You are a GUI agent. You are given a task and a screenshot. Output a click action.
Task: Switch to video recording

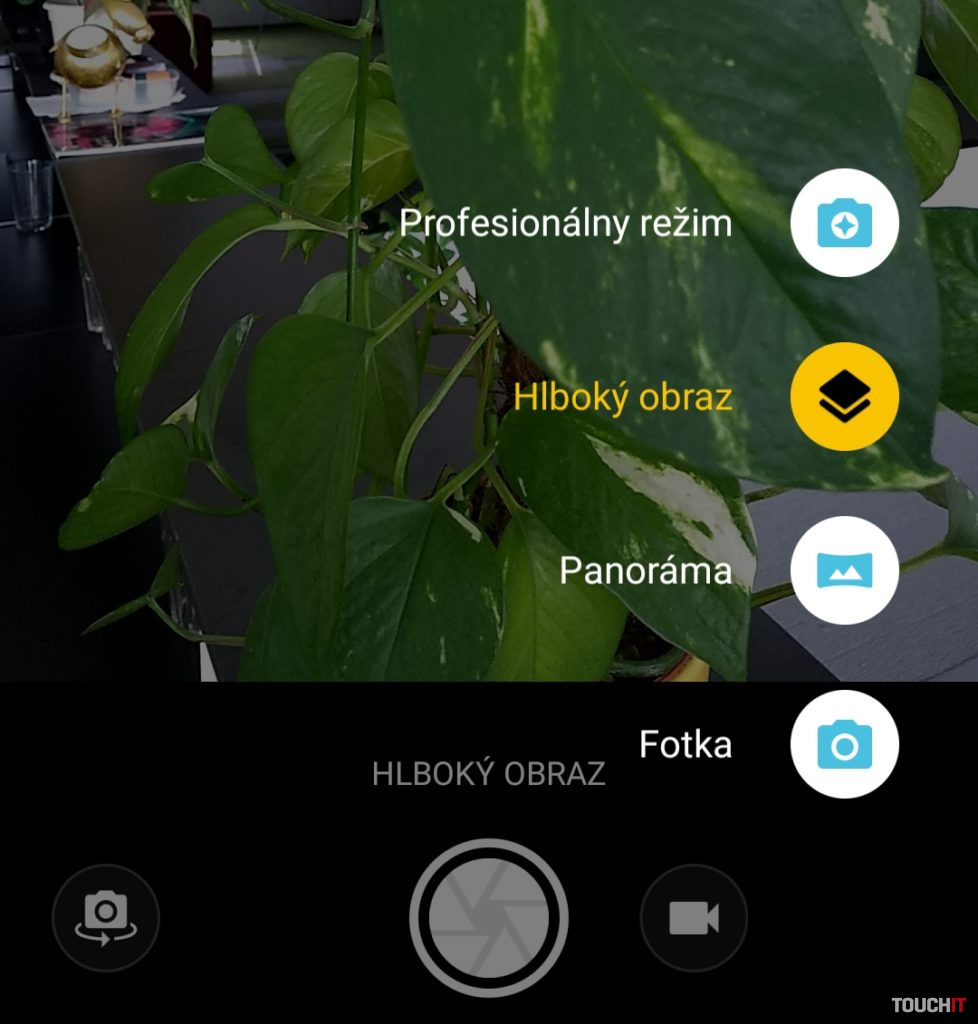click(x=693, y=918)
